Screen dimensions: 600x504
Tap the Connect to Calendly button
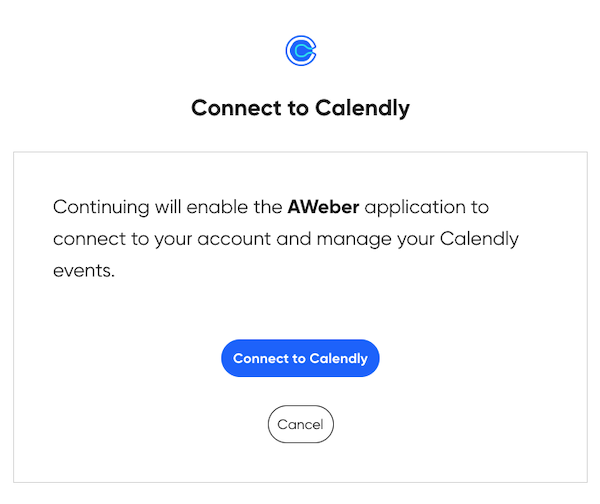coord(300,358)
